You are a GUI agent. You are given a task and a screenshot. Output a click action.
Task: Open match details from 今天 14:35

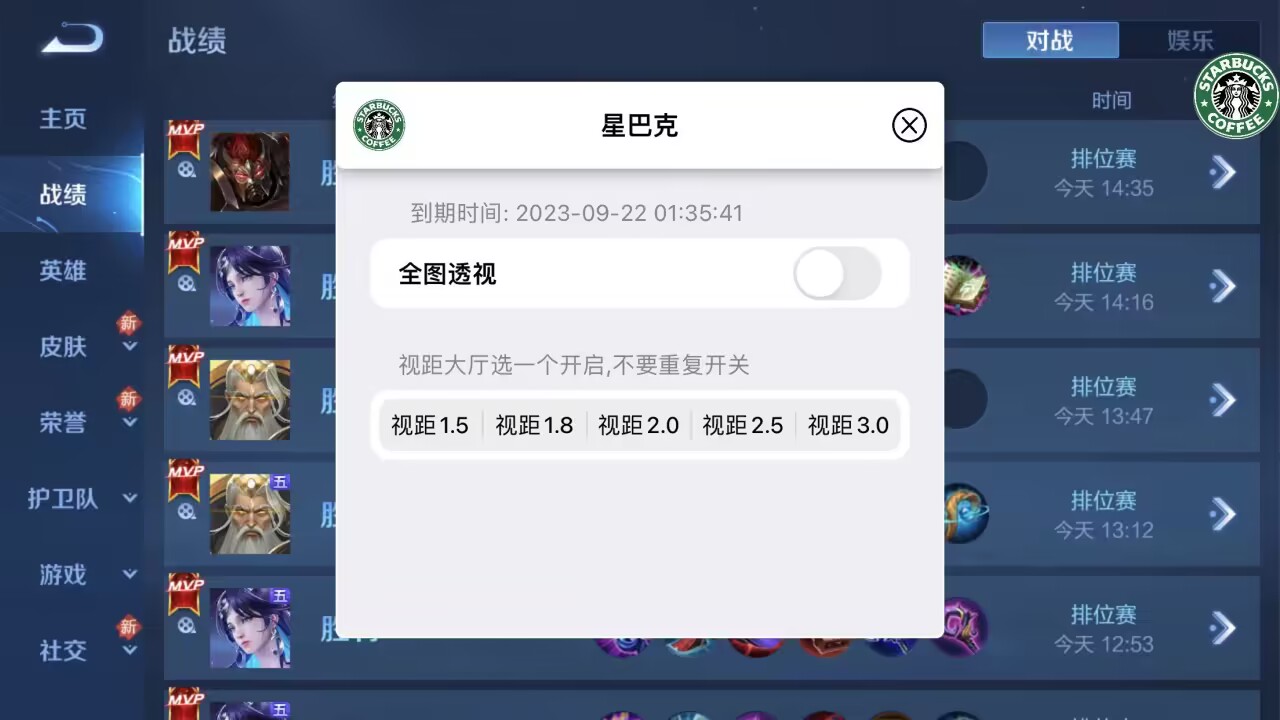point(1222,173)
